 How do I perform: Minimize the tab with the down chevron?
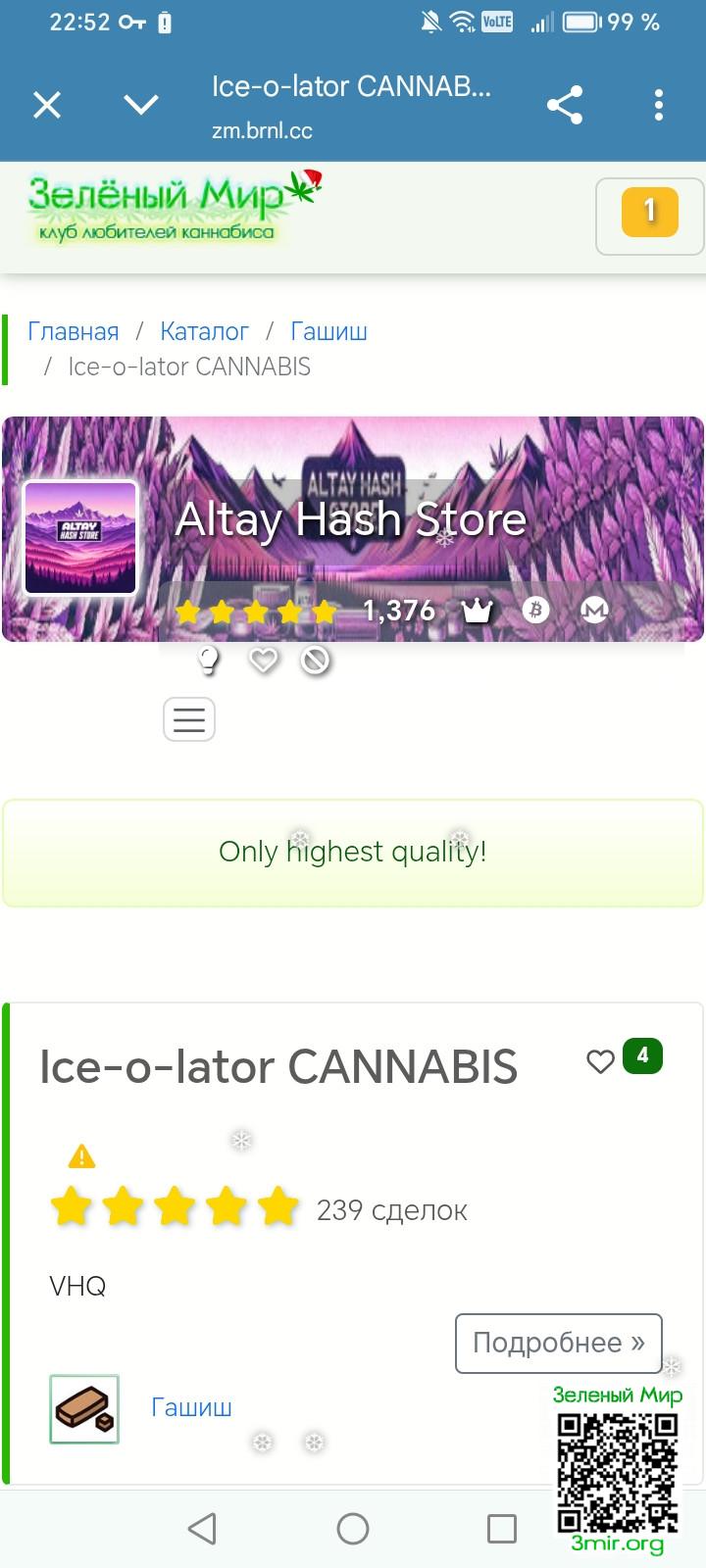141,106
